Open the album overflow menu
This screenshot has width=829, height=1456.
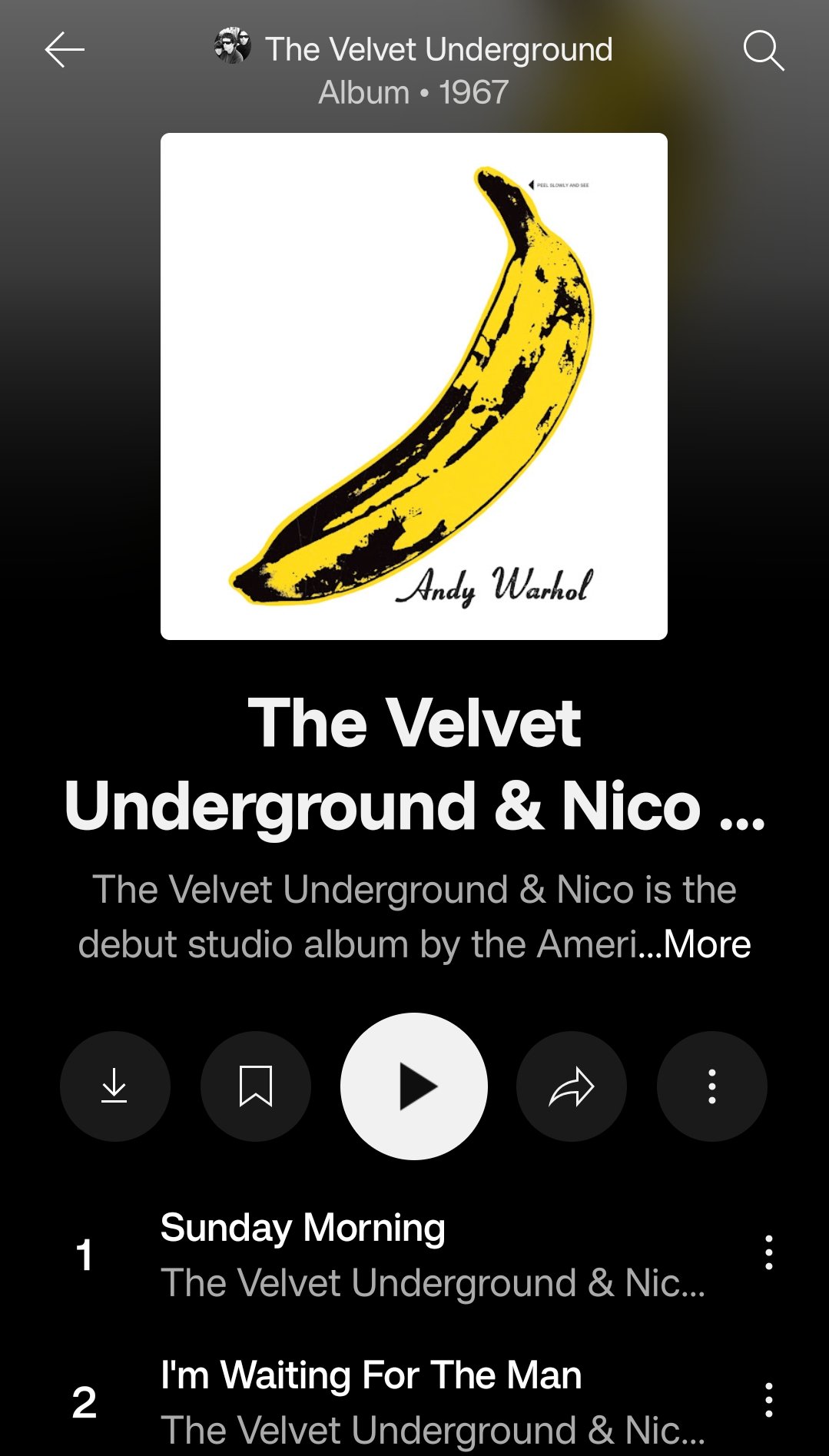tap(711, 1086)
